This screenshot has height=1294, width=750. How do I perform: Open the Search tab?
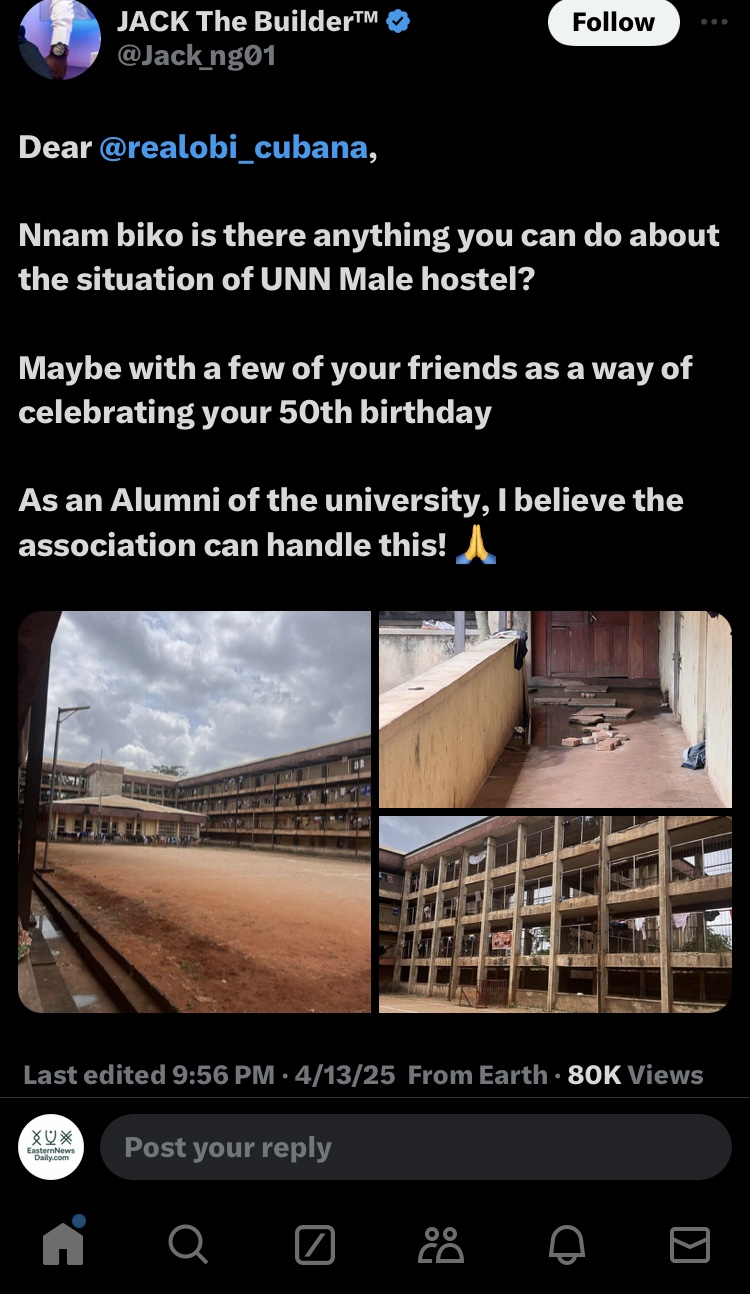[188, 1245]
